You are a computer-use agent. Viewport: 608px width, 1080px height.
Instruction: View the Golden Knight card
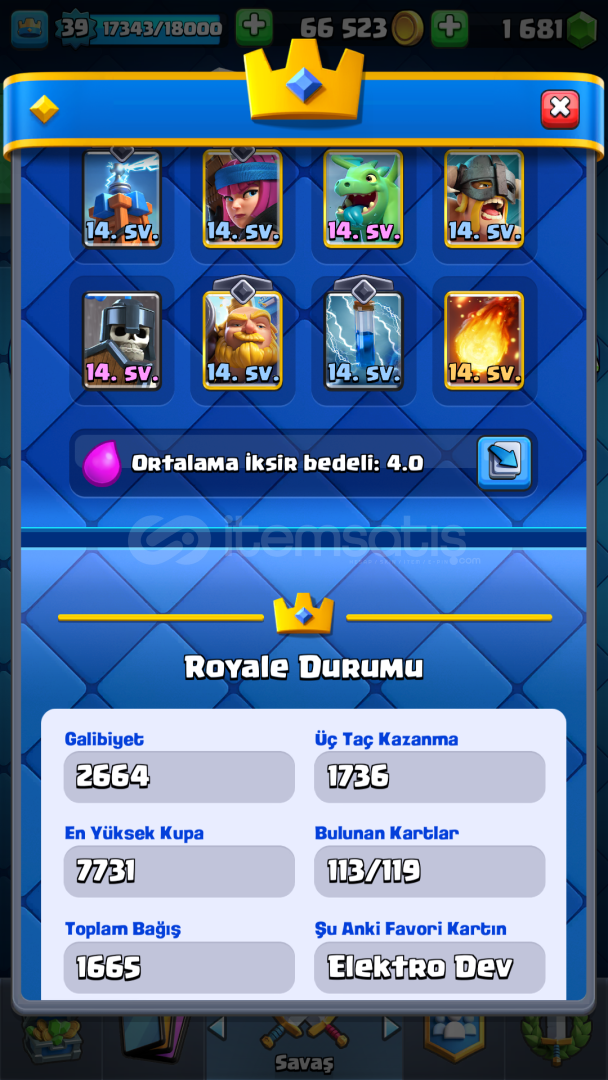click(x=242, y=341)
